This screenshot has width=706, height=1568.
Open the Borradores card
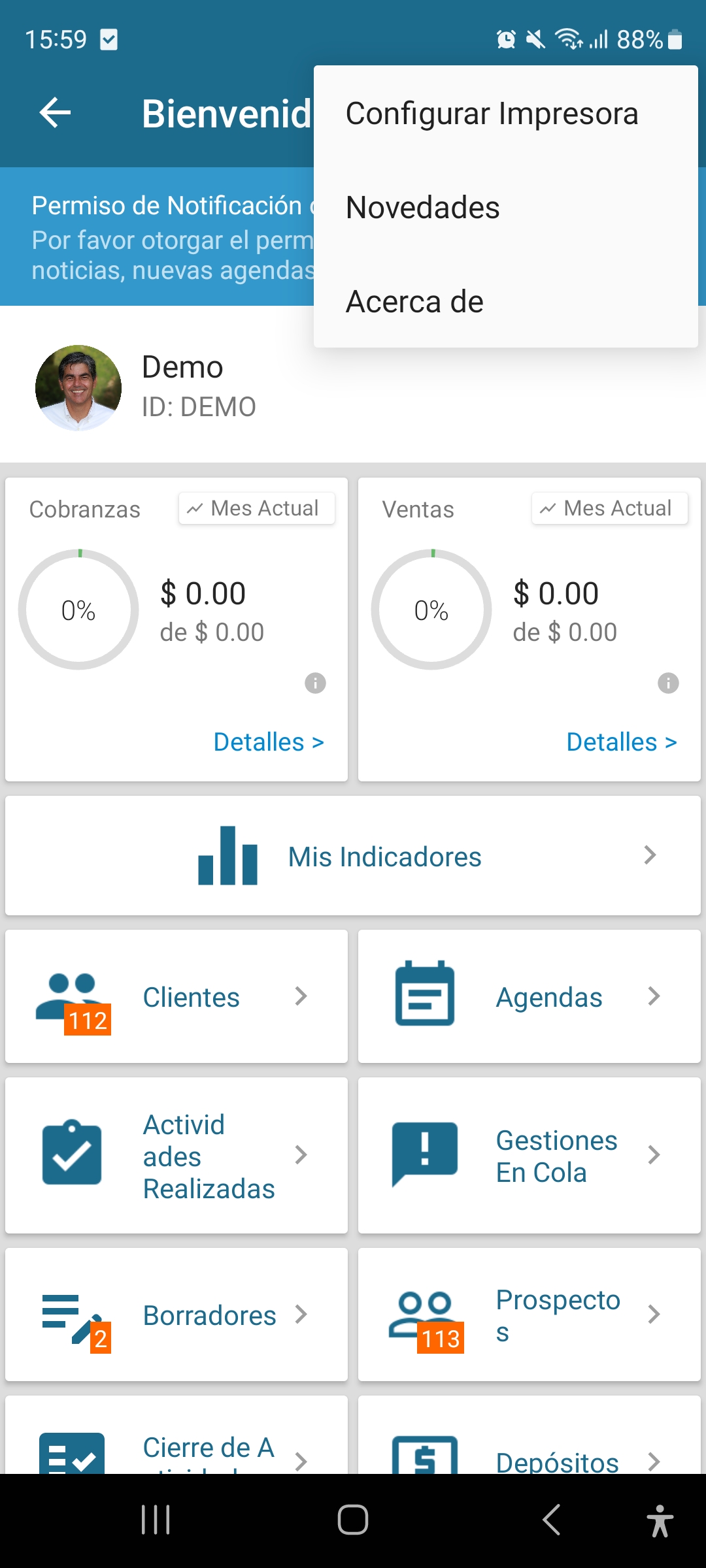(176, 1315)
